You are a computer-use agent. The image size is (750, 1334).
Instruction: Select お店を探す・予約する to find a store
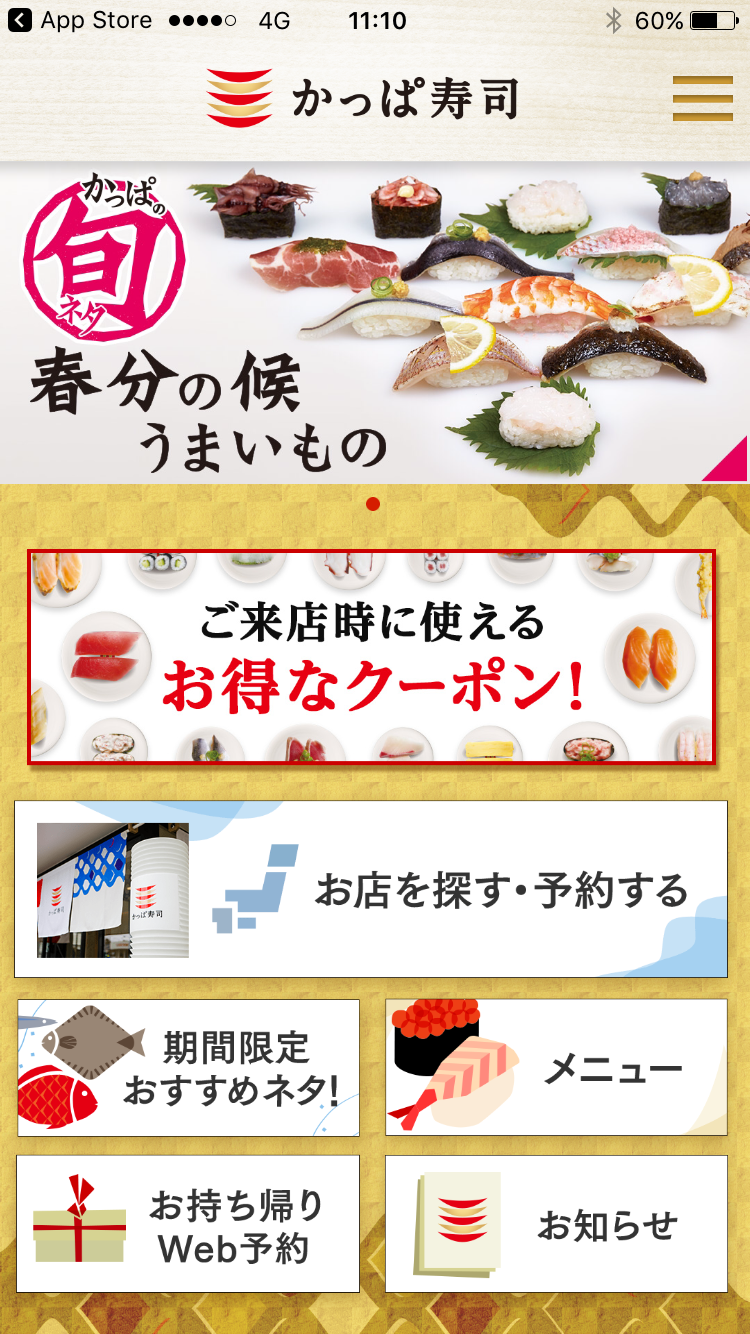(x=371, y=889)
